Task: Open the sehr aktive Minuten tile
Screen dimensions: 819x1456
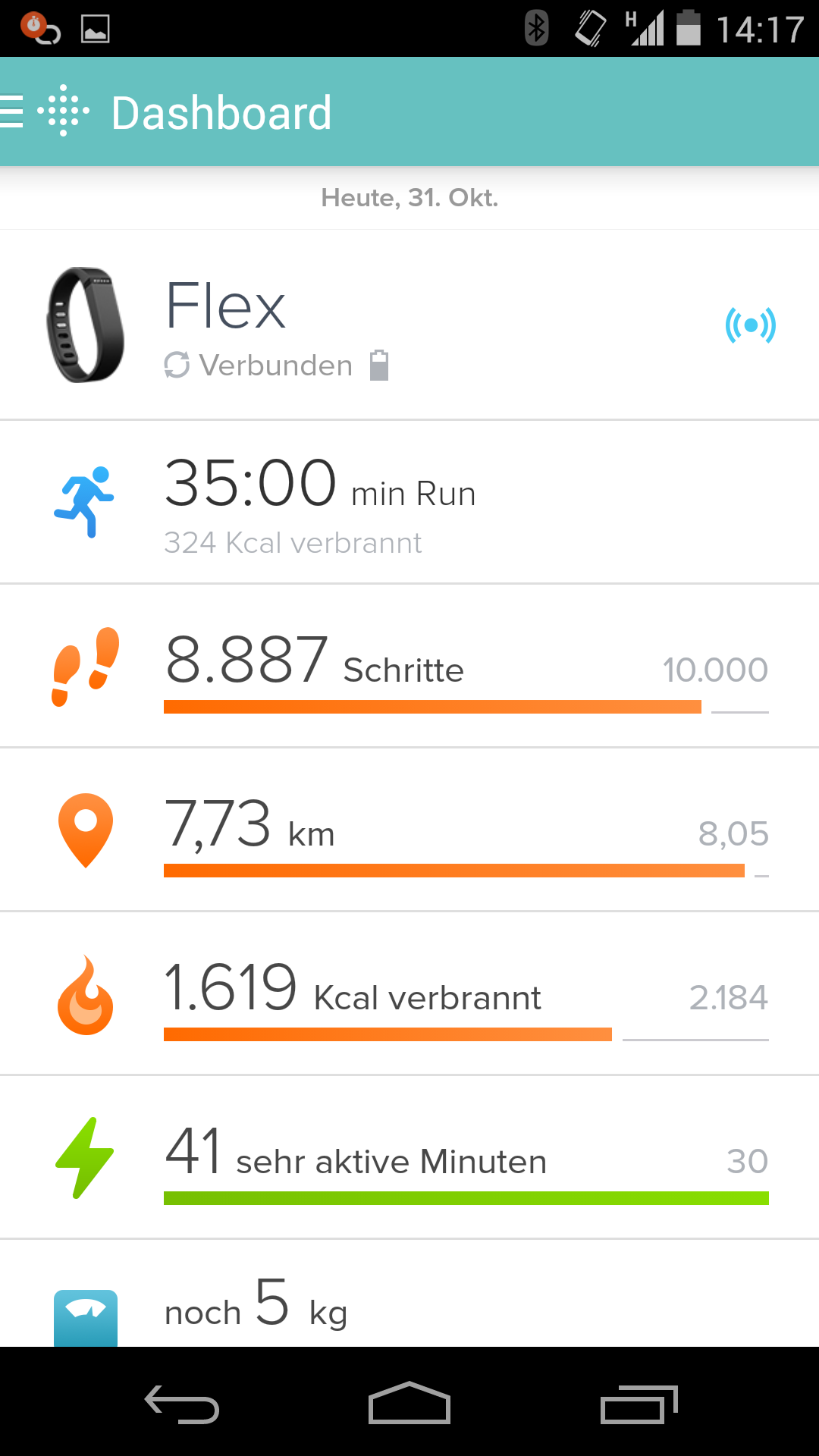Action: (409, 1157)
